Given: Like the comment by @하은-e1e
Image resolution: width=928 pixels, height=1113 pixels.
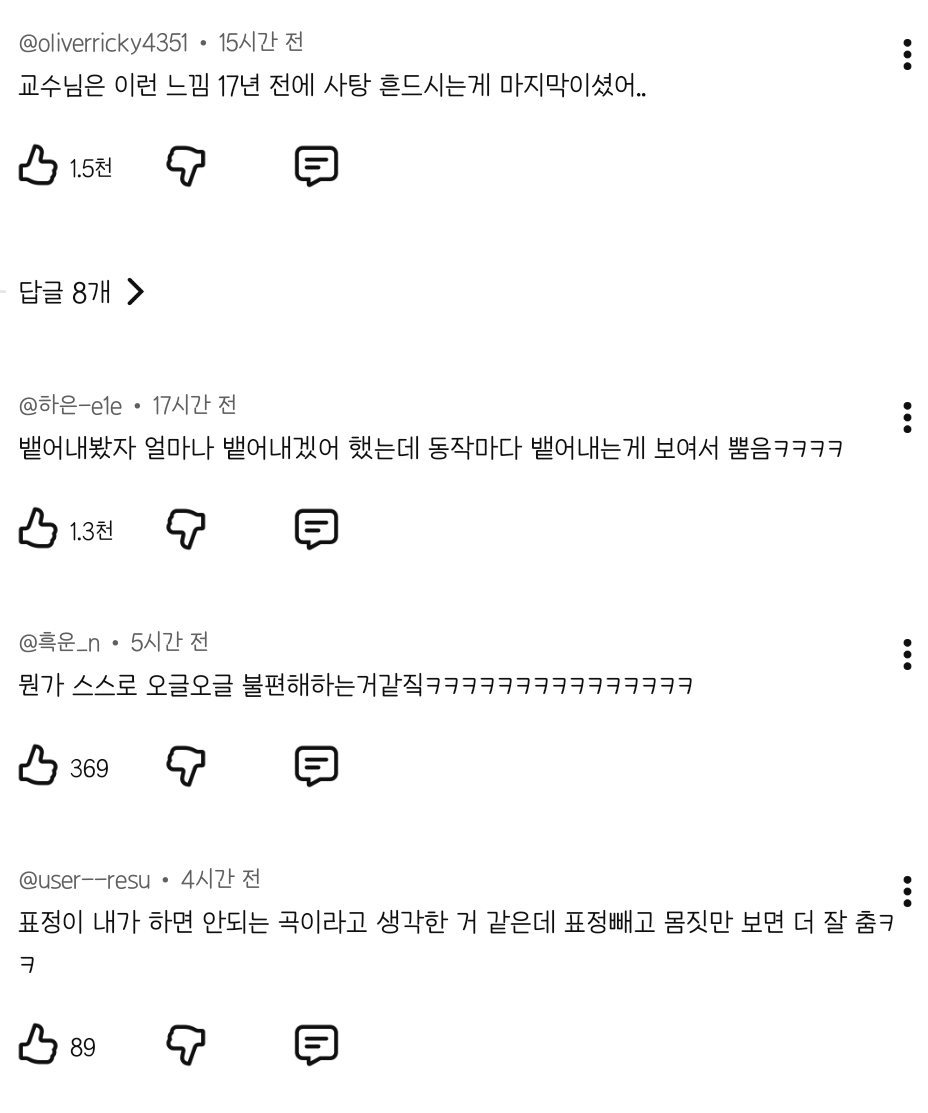Looking at the screenshot, I should pos(38,528).
